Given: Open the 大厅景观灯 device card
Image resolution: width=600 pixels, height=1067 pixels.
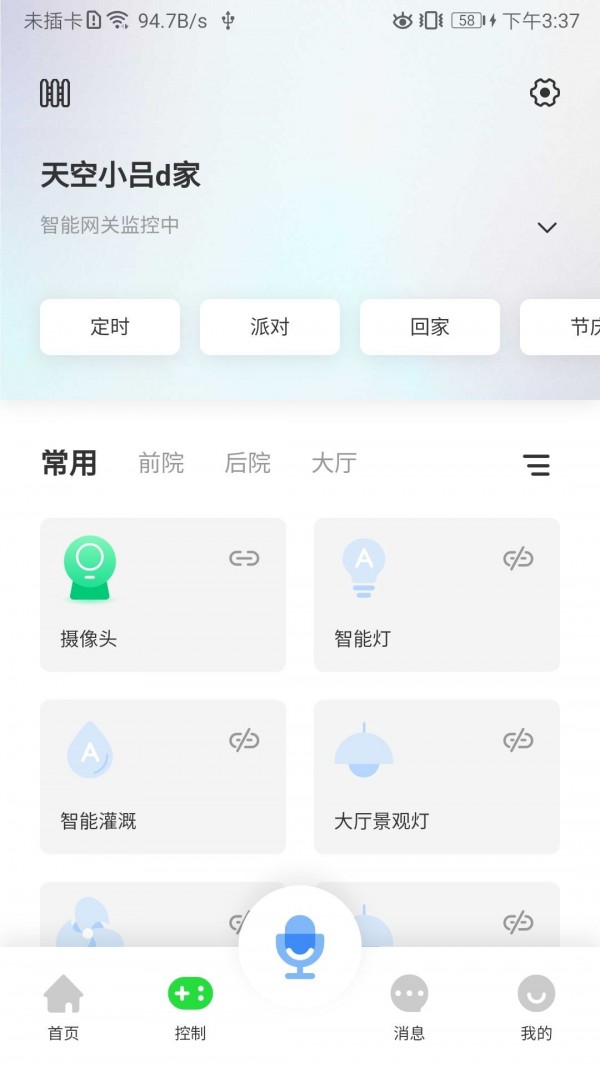Looking at the screenshot, I should tap(437, 776).
